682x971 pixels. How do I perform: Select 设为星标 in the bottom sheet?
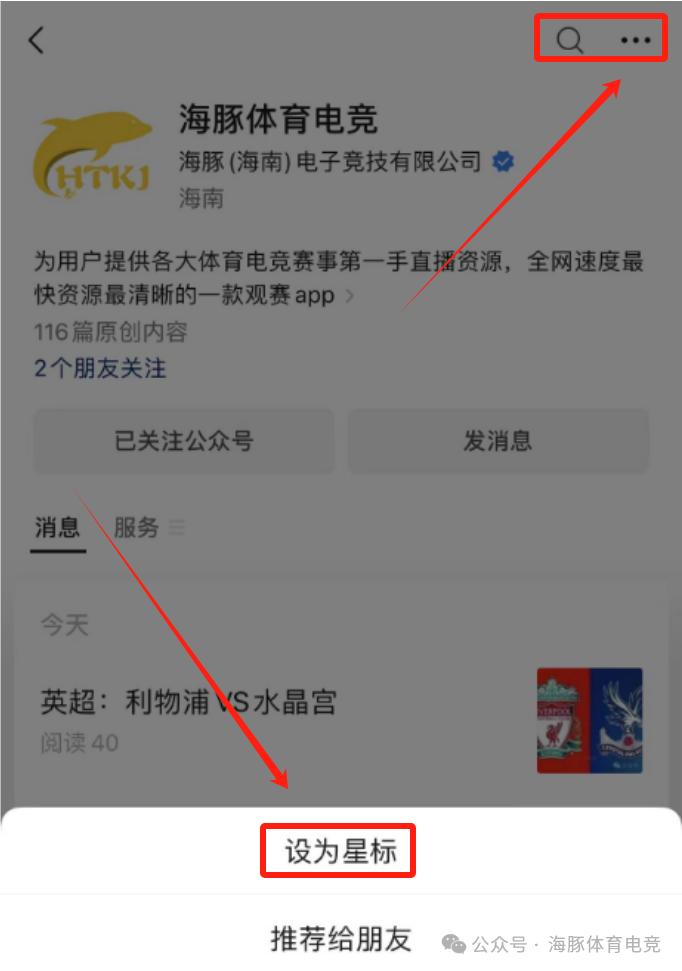click(x=340, y=851)
